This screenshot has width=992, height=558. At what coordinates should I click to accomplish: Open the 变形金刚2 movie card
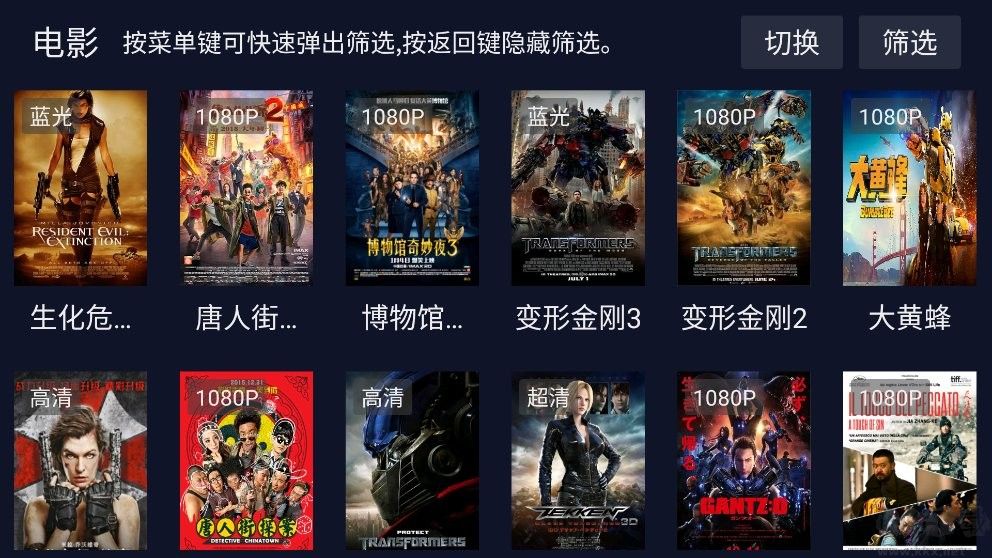[x=743, y=188]
